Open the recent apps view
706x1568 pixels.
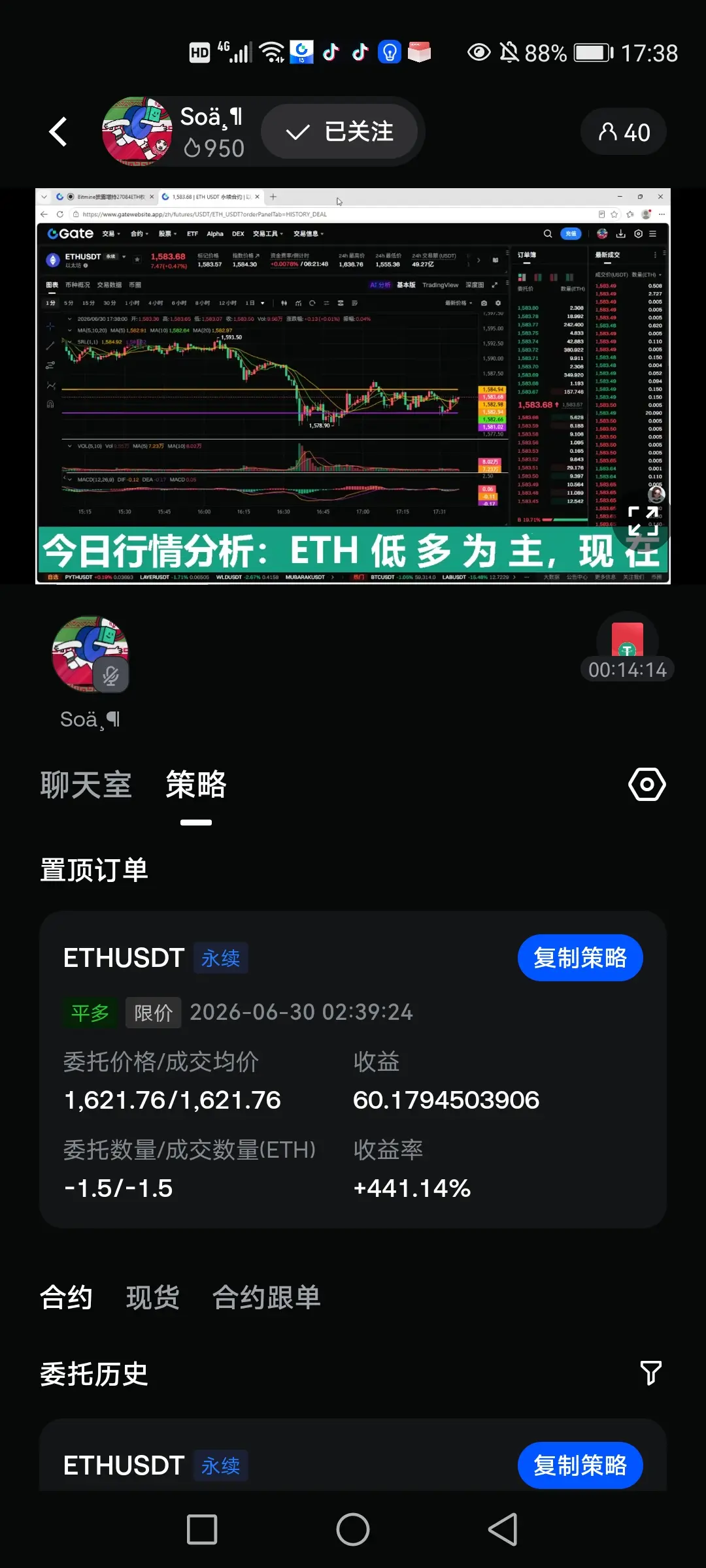click(x=202, y=1529)
